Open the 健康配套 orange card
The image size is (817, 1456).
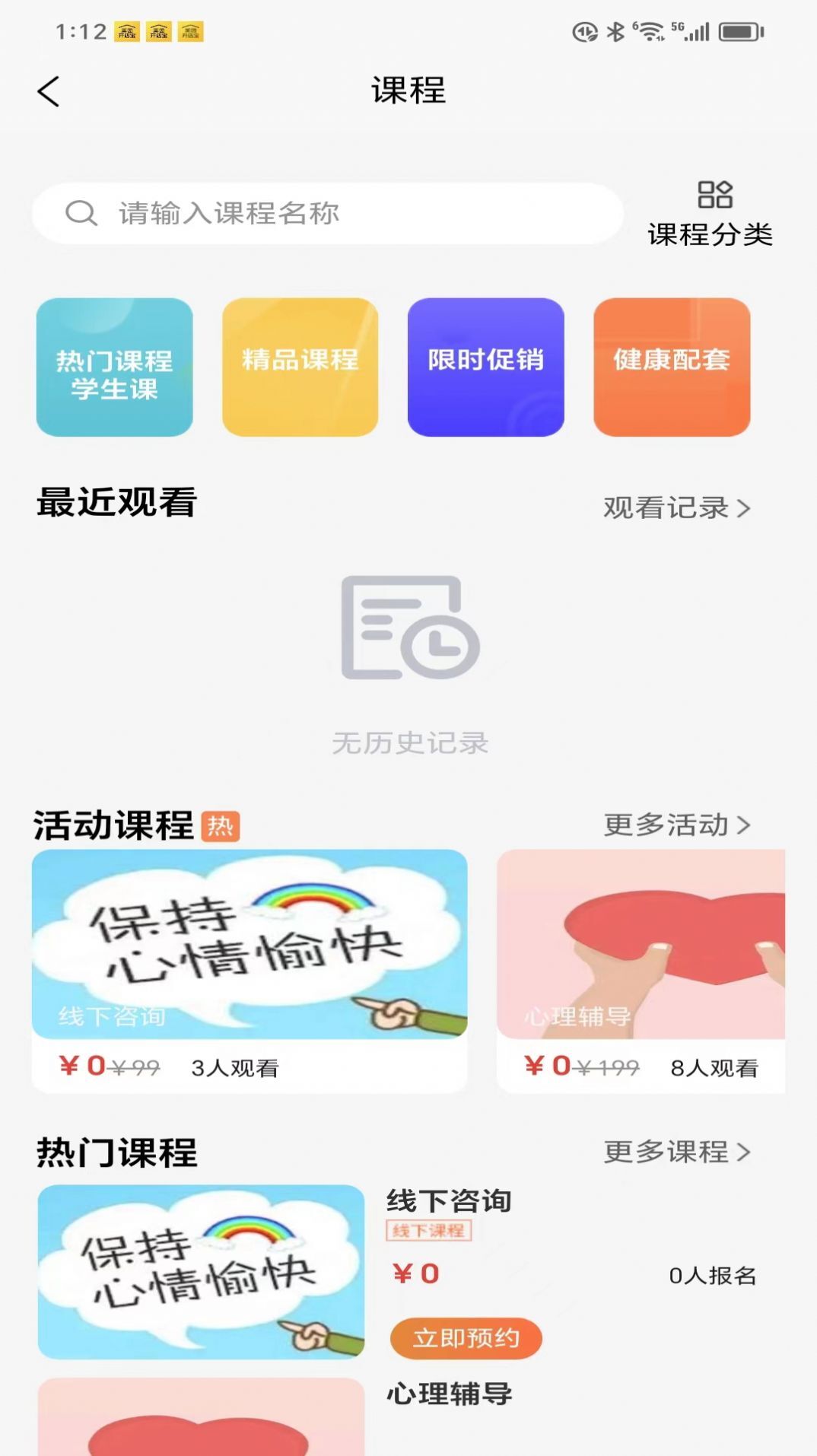[x=672, y=367]
